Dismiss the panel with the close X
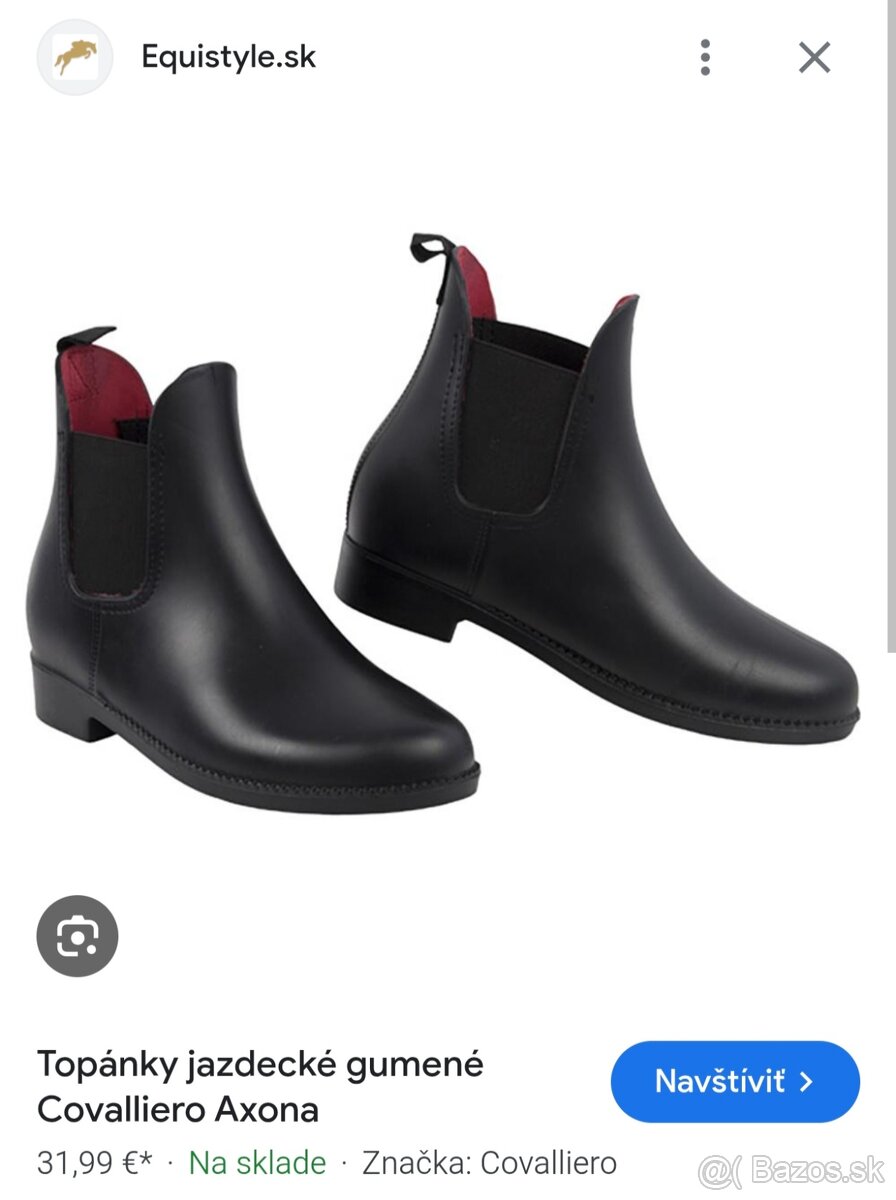Screen dimensions: 896x1200 point(815,57)
